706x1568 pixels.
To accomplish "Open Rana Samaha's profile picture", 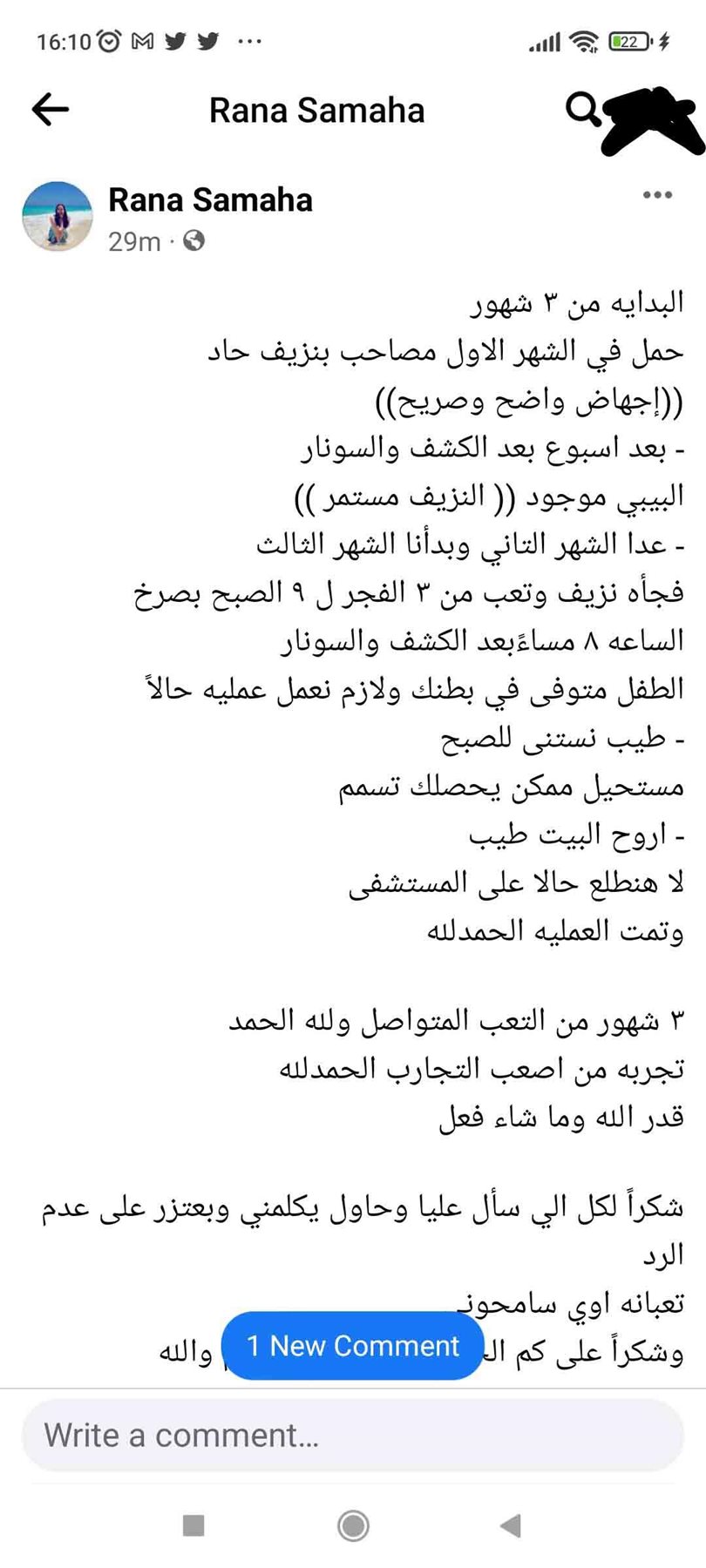I will [58, 217].
